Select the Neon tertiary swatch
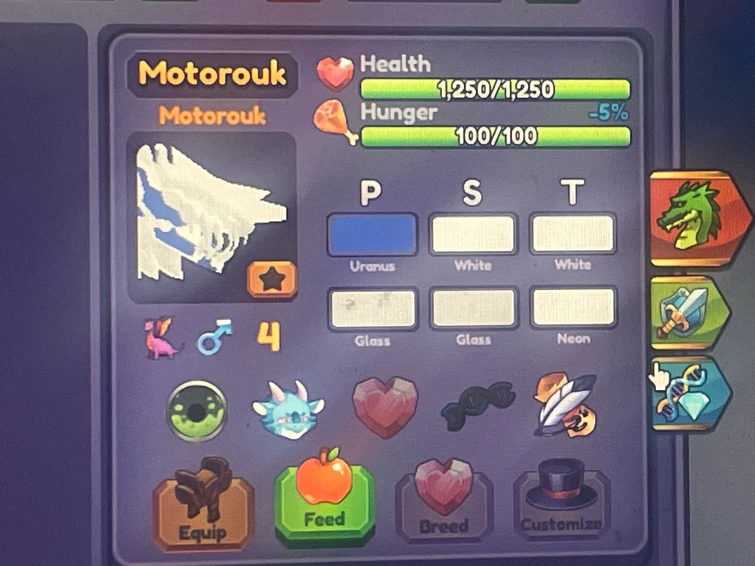 pyautogui.click(x=573, y=307)
